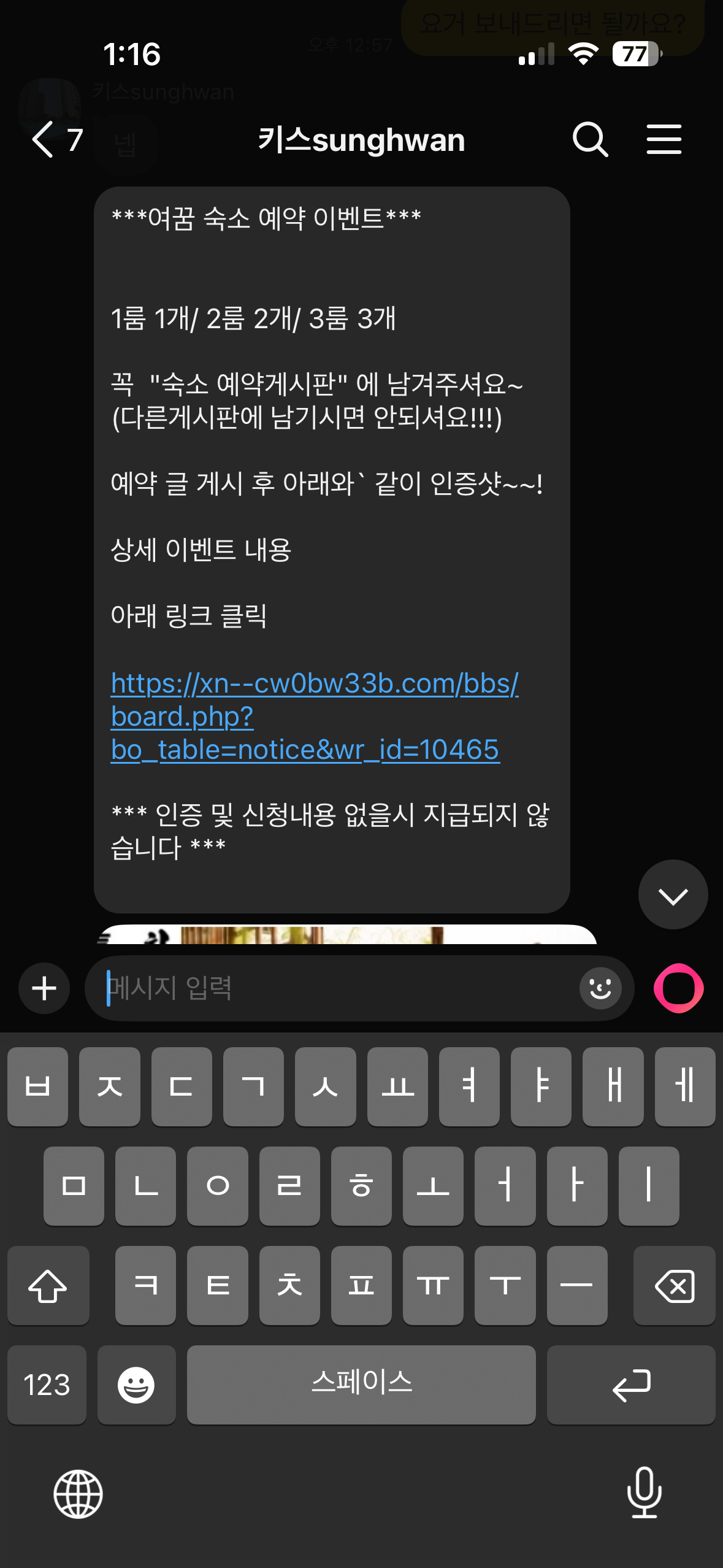Search within the 키스sunghwan chat
Image resolution: width=723 pixels, height=1568 pixels.
tap(591, 140)
